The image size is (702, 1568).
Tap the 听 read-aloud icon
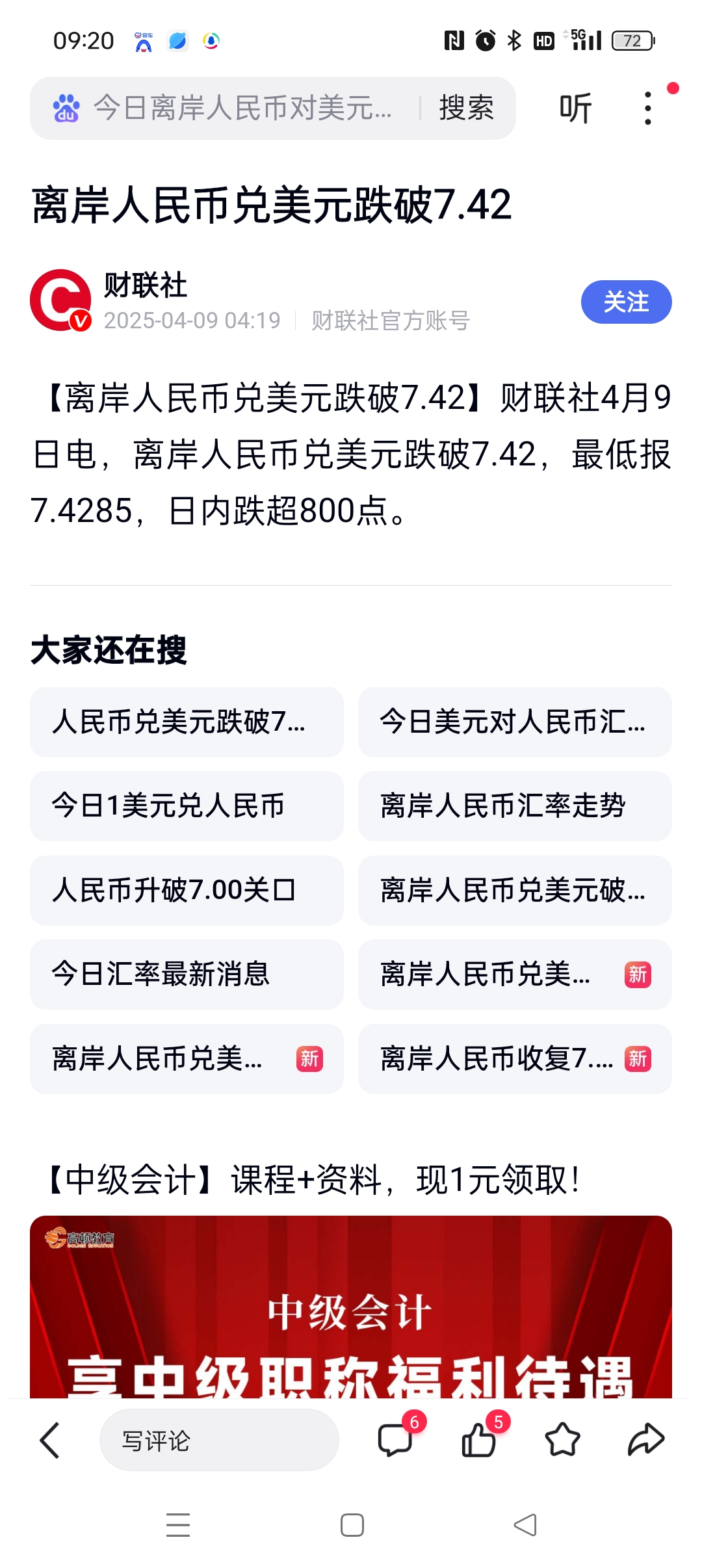pos(575,107)
